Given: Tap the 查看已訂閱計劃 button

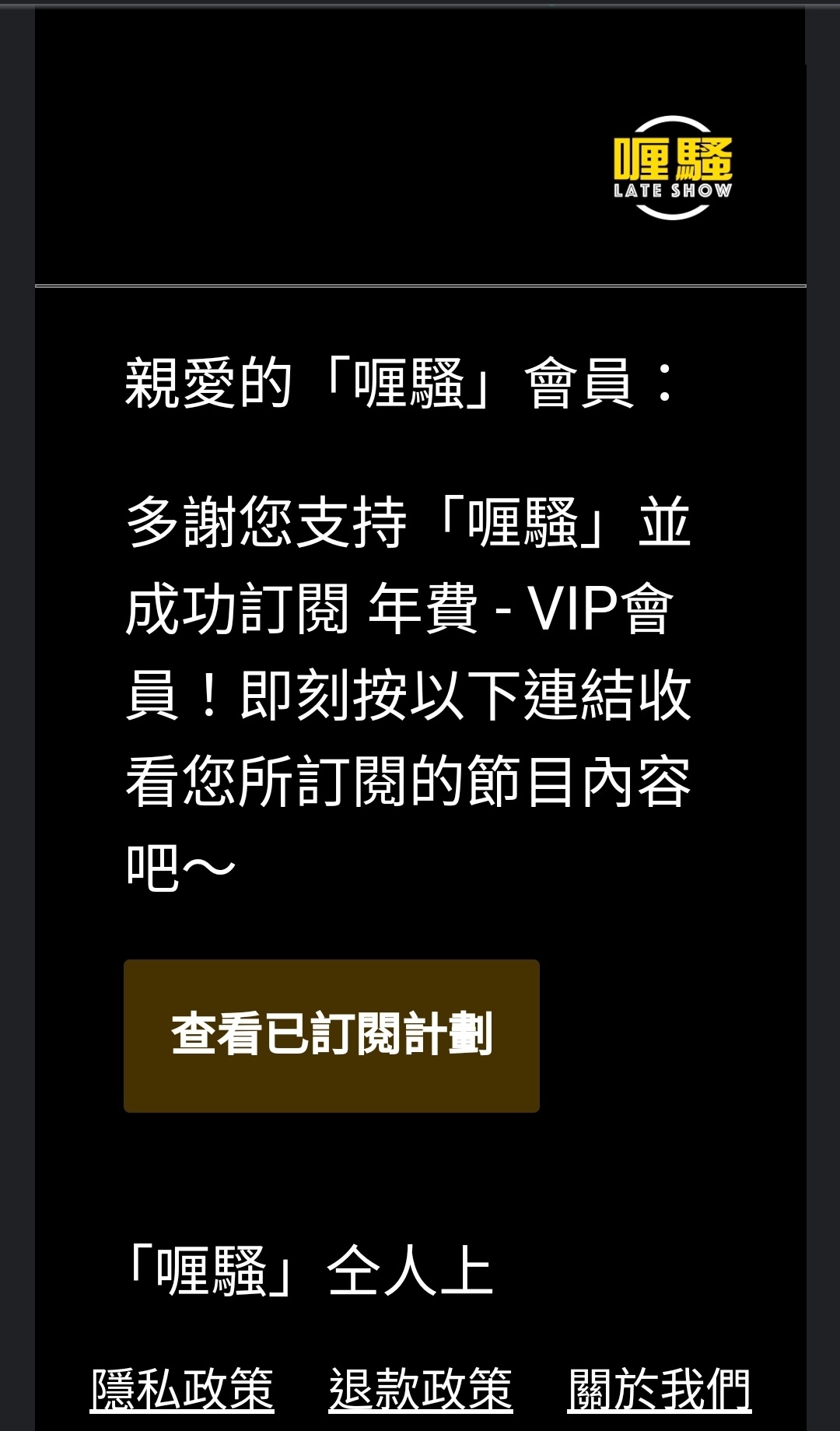Looking at the screenshot, I should [331, 1035].
